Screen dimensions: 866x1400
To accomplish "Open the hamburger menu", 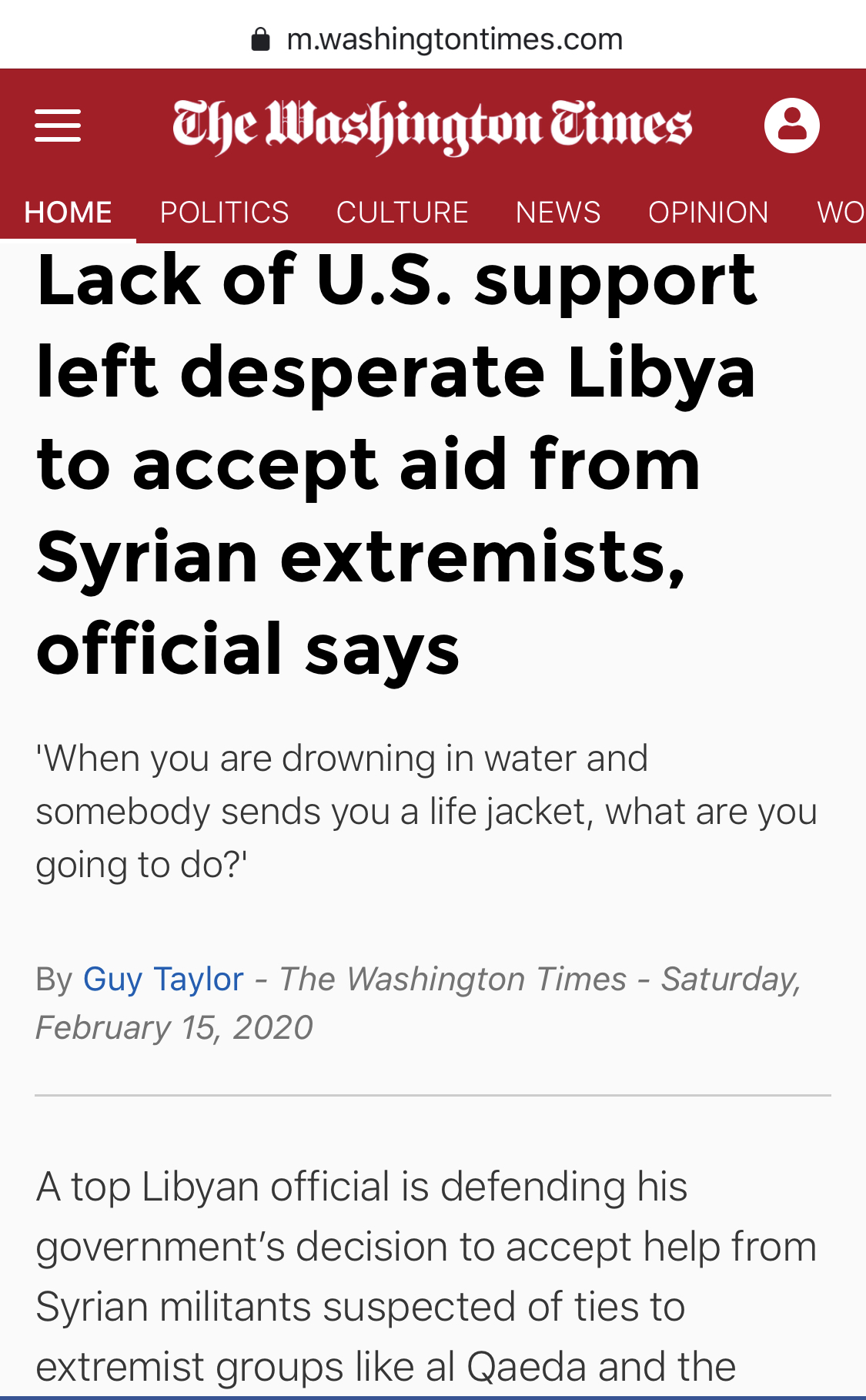I will [x=58, y=126].
